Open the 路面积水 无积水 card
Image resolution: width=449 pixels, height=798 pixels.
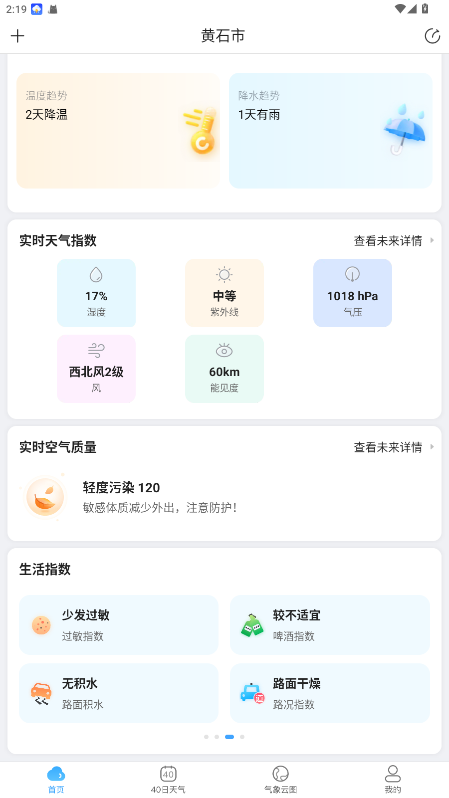click(x=119, y=693)
